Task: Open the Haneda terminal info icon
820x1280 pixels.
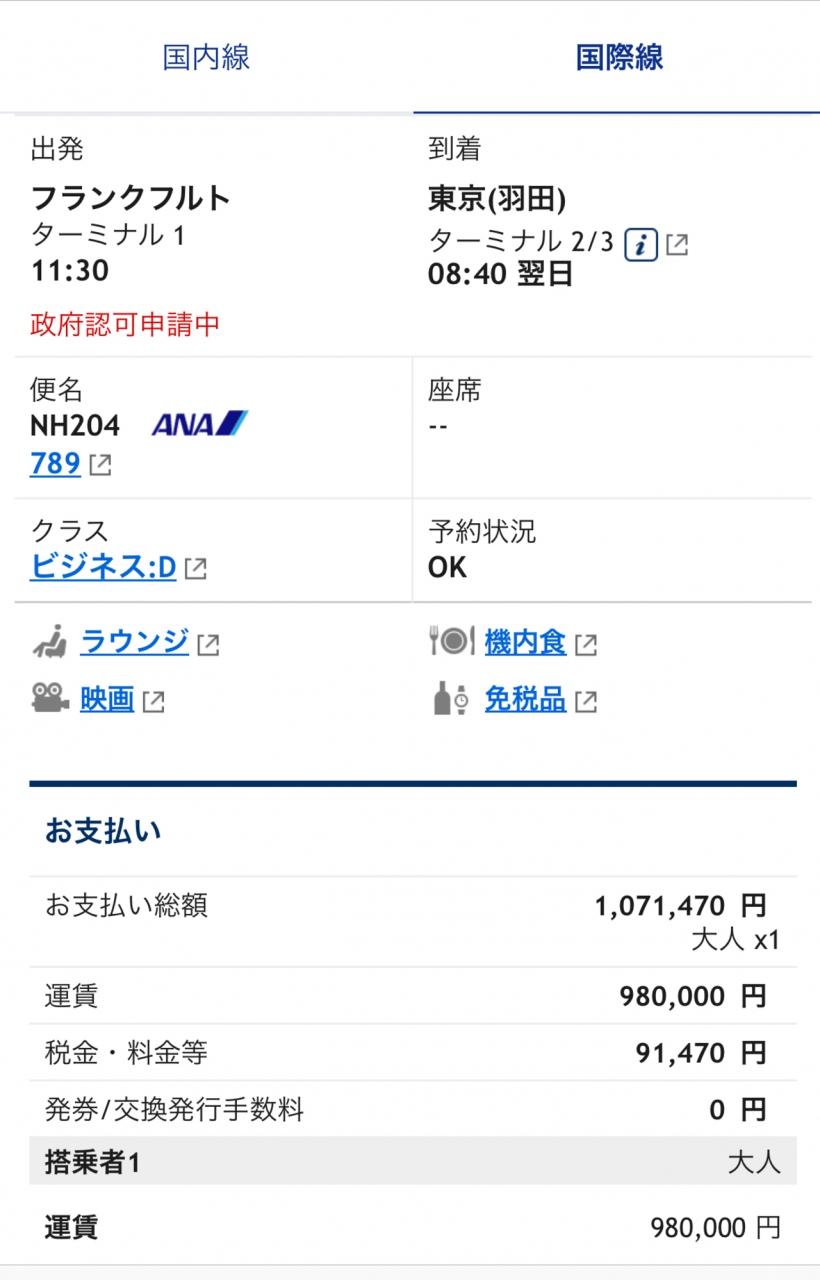Action: 641,244
